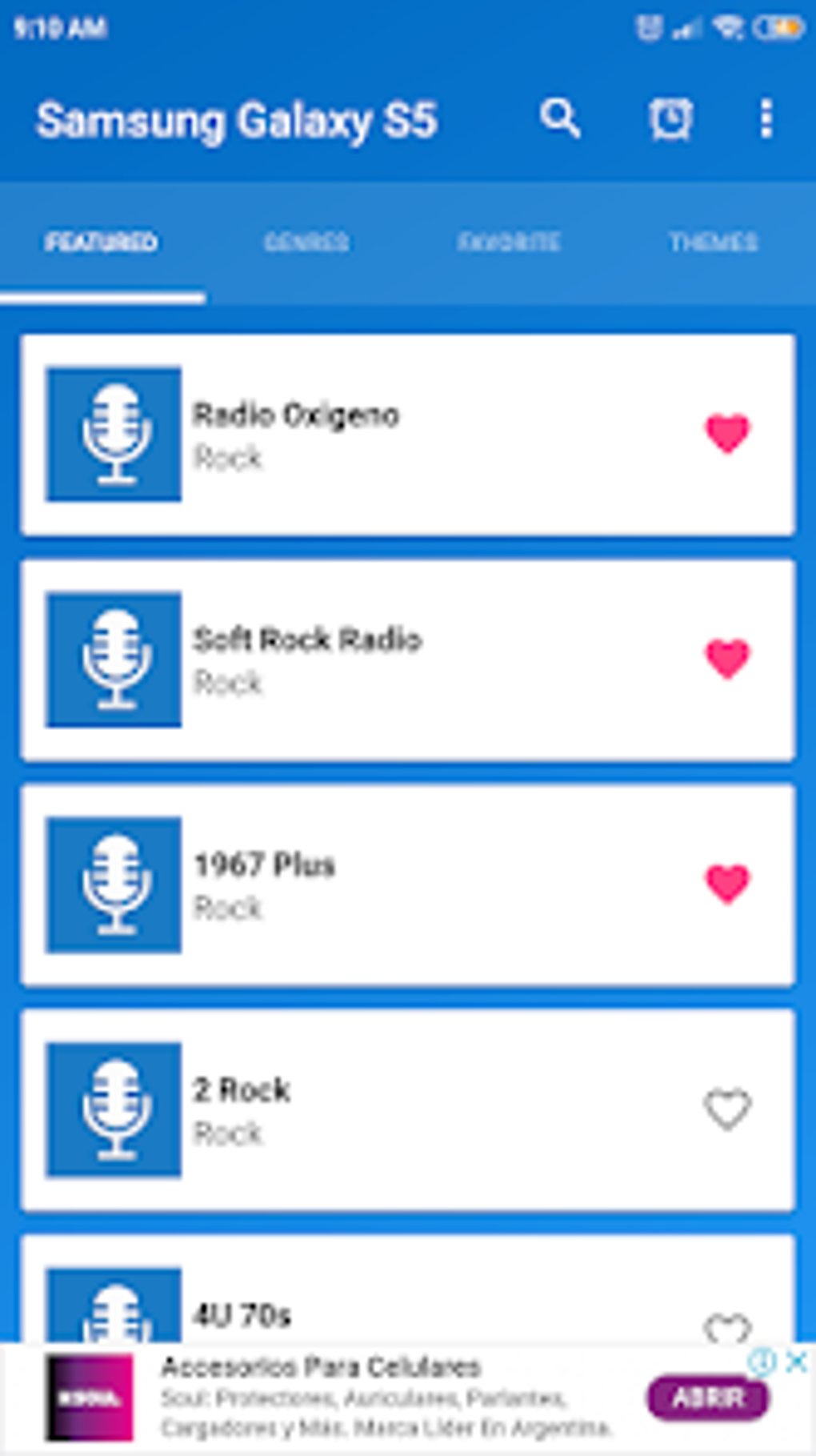The image size is (816, 1456).
Task: Switch to the Themes tab
Action: click(713, 242)
